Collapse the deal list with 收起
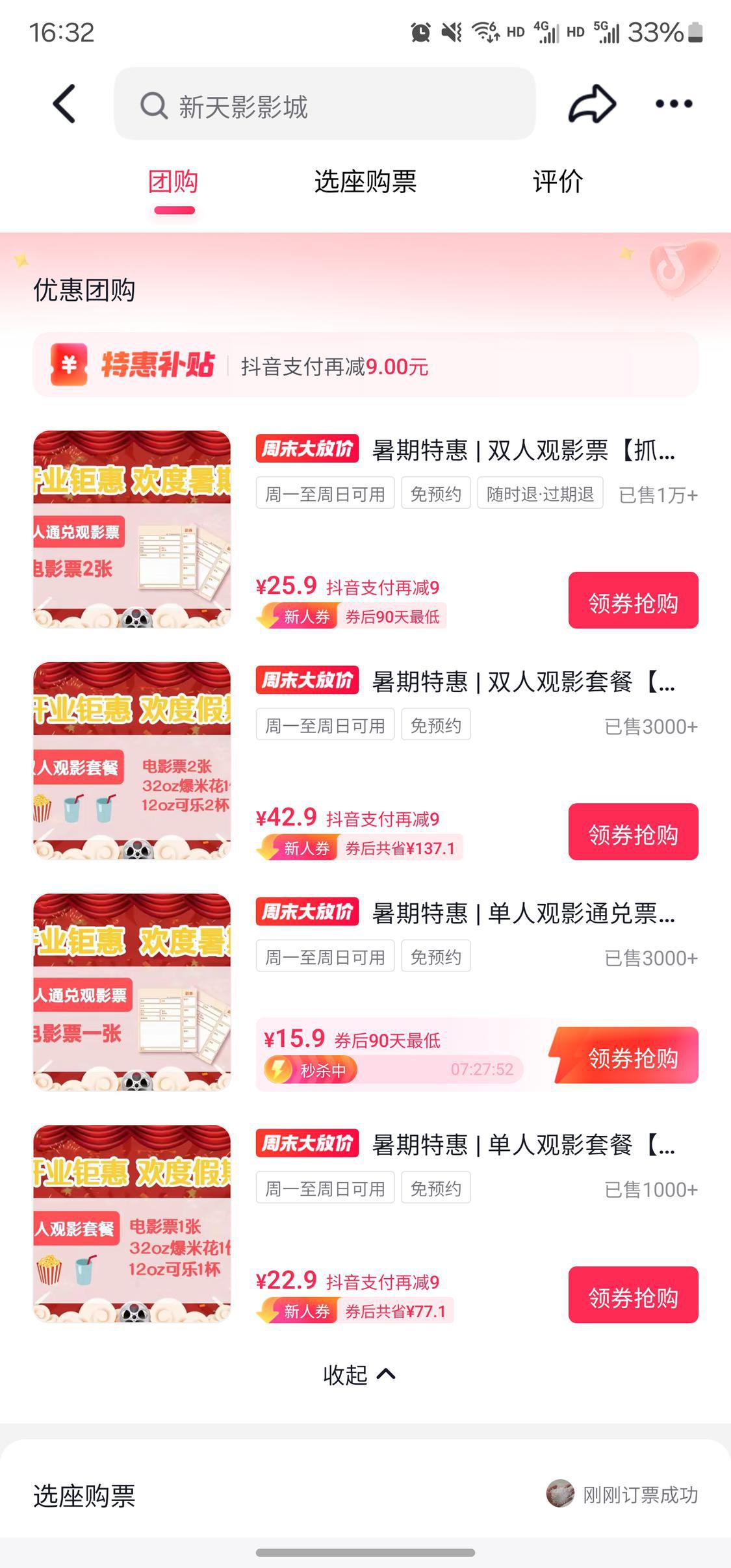Screen dimensions: 731x1568 (359, 1374)
